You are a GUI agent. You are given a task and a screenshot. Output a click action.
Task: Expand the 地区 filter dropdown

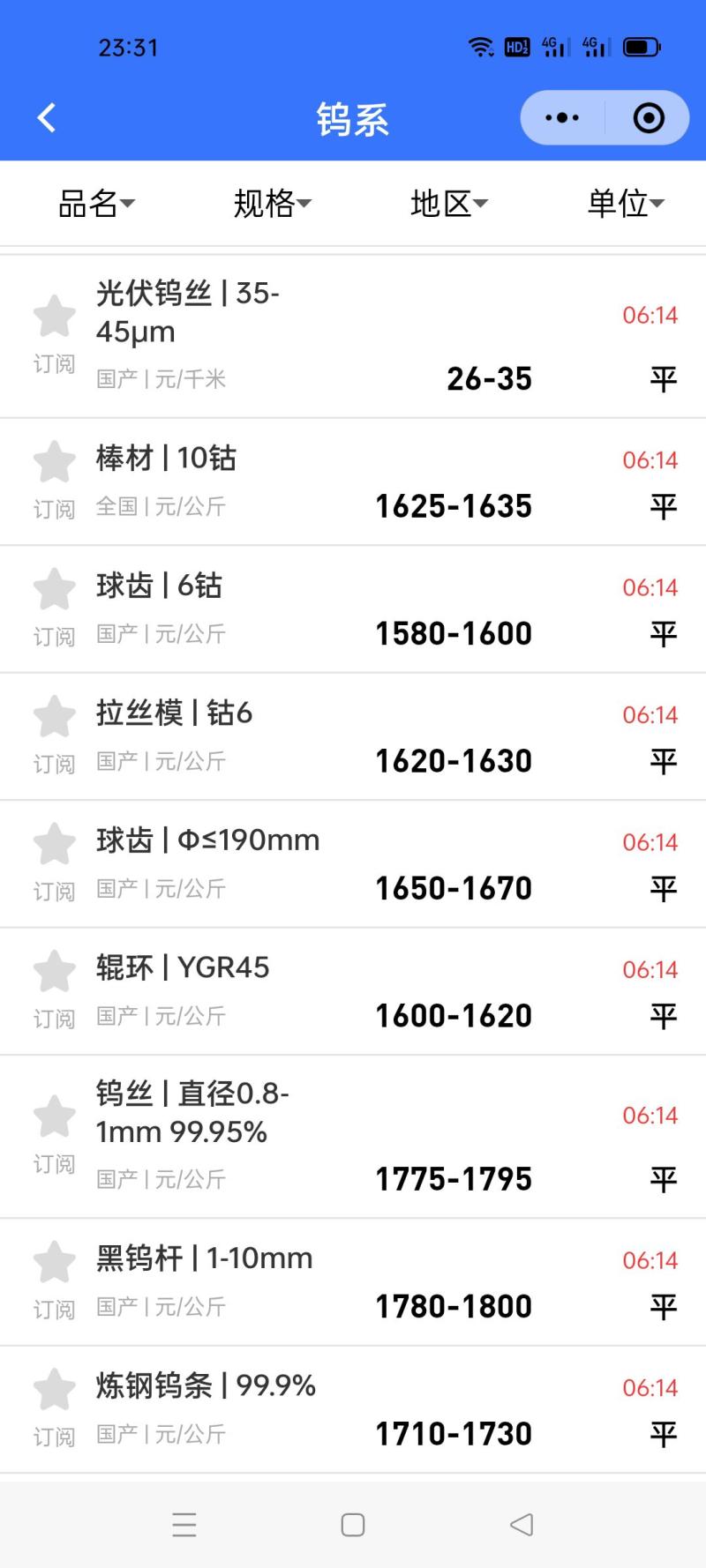pyautogui.click(x=448, y=204)
